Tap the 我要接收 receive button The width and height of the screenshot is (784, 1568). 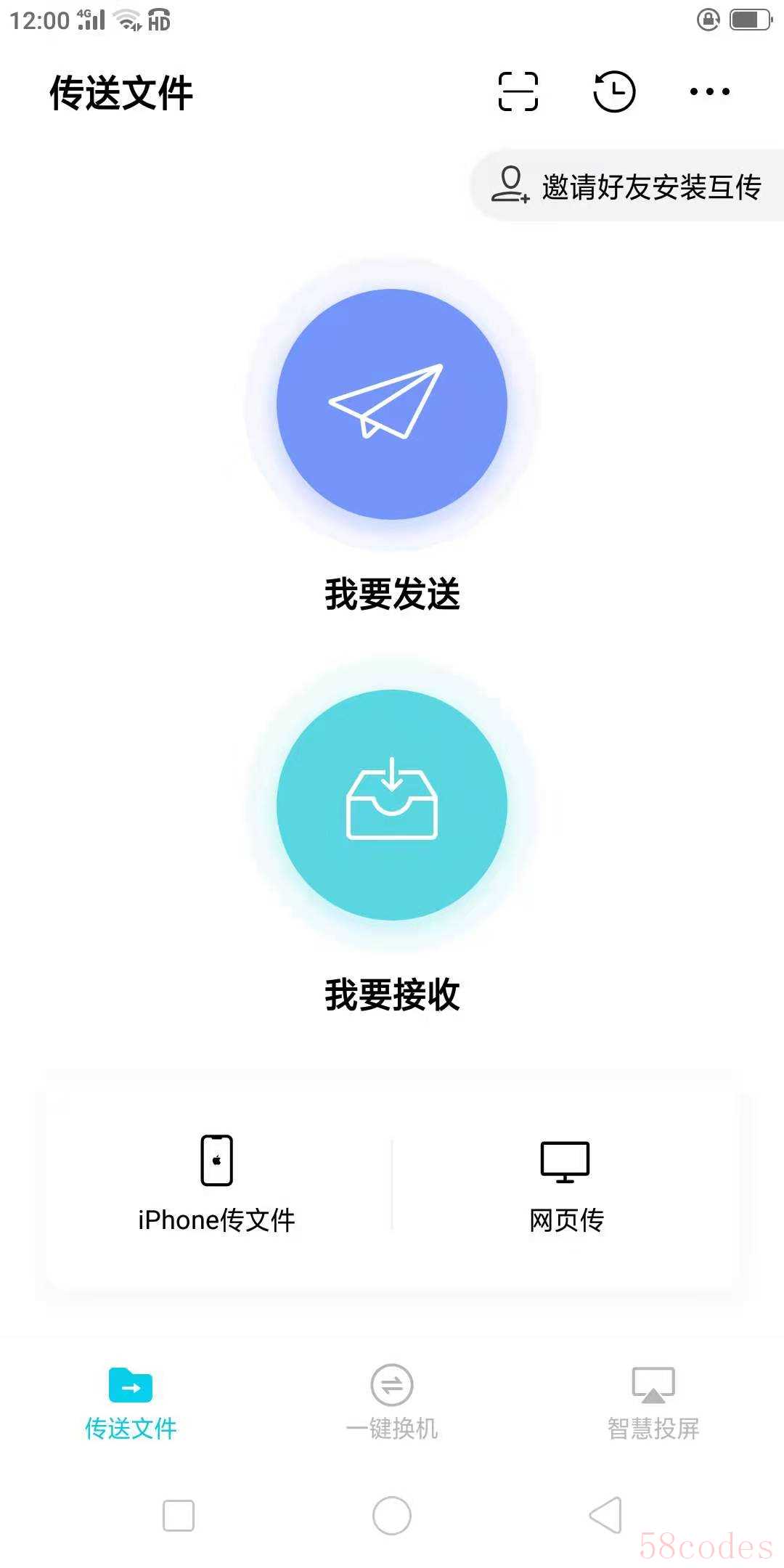(x=392, y=805)
